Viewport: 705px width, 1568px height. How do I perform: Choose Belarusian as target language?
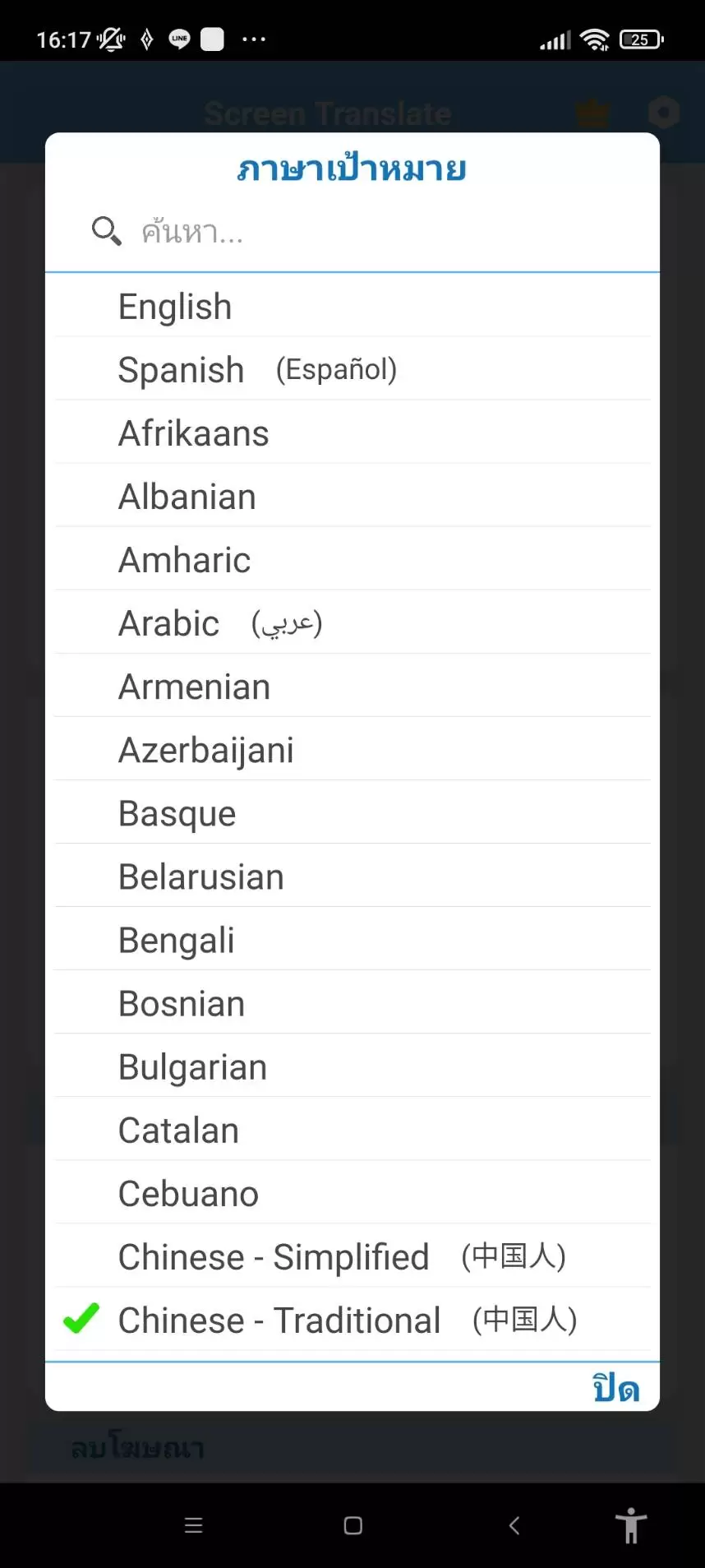[352, 876]
